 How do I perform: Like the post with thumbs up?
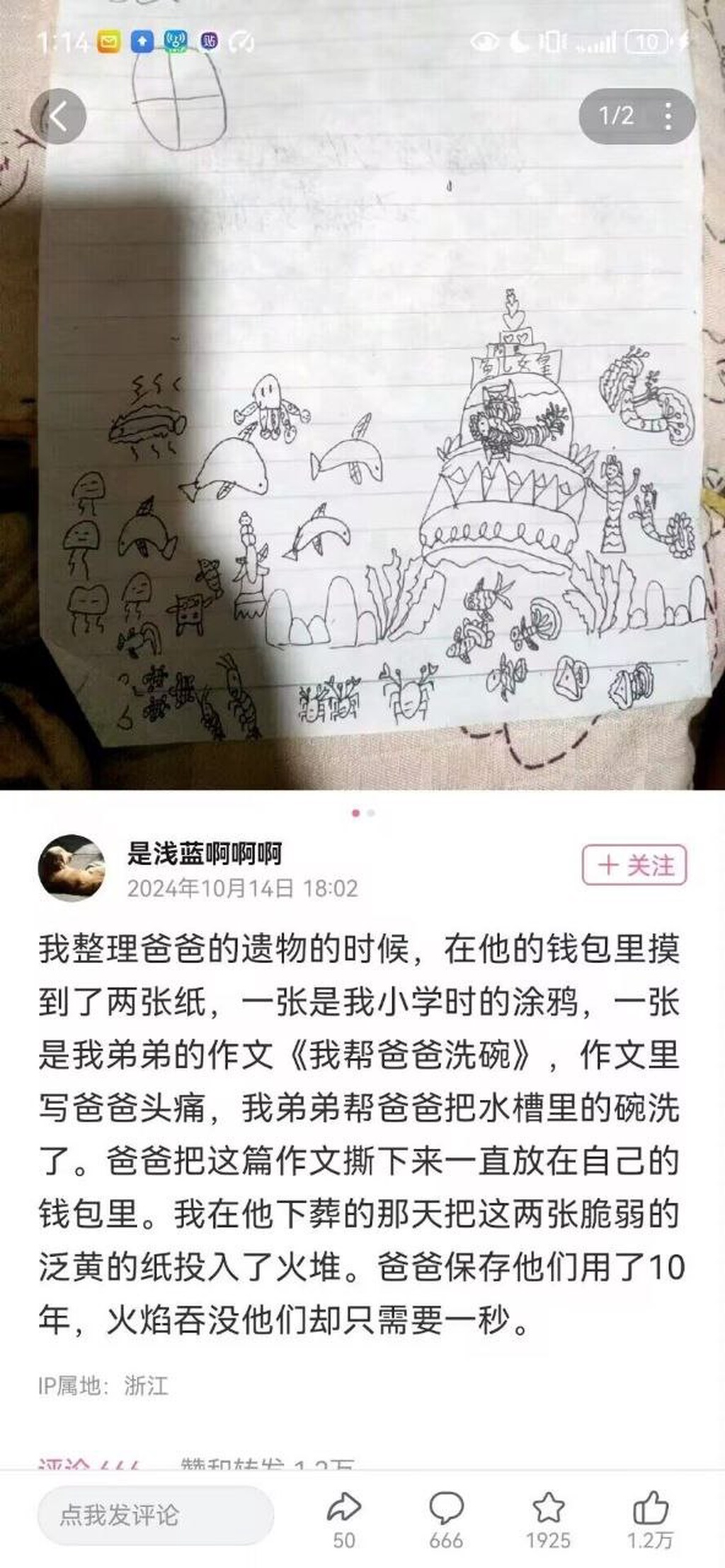click(650, 1509)
